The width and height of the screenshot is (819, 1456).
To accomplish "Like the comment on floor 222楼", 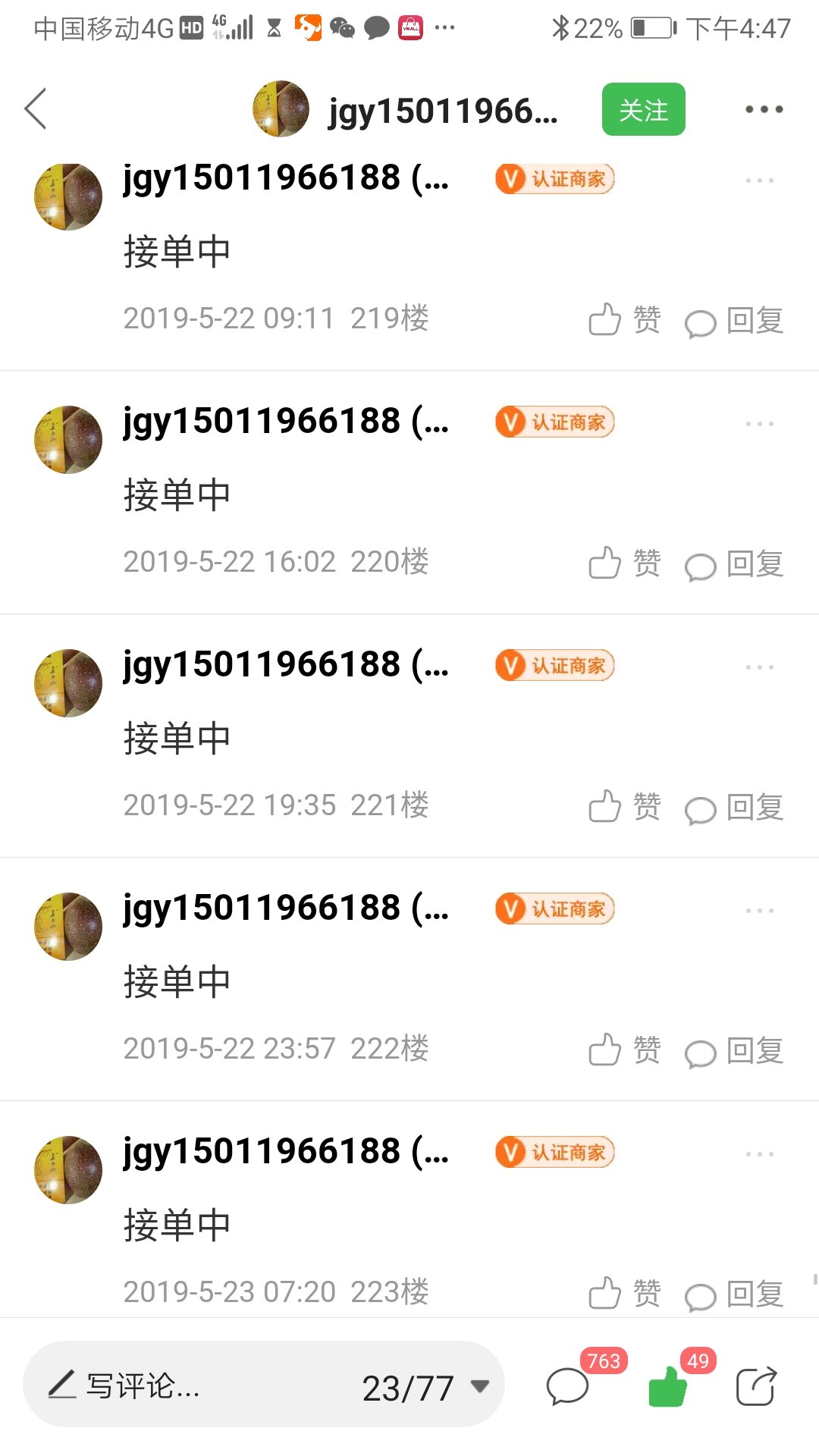I will click(x=624, y=1050).
